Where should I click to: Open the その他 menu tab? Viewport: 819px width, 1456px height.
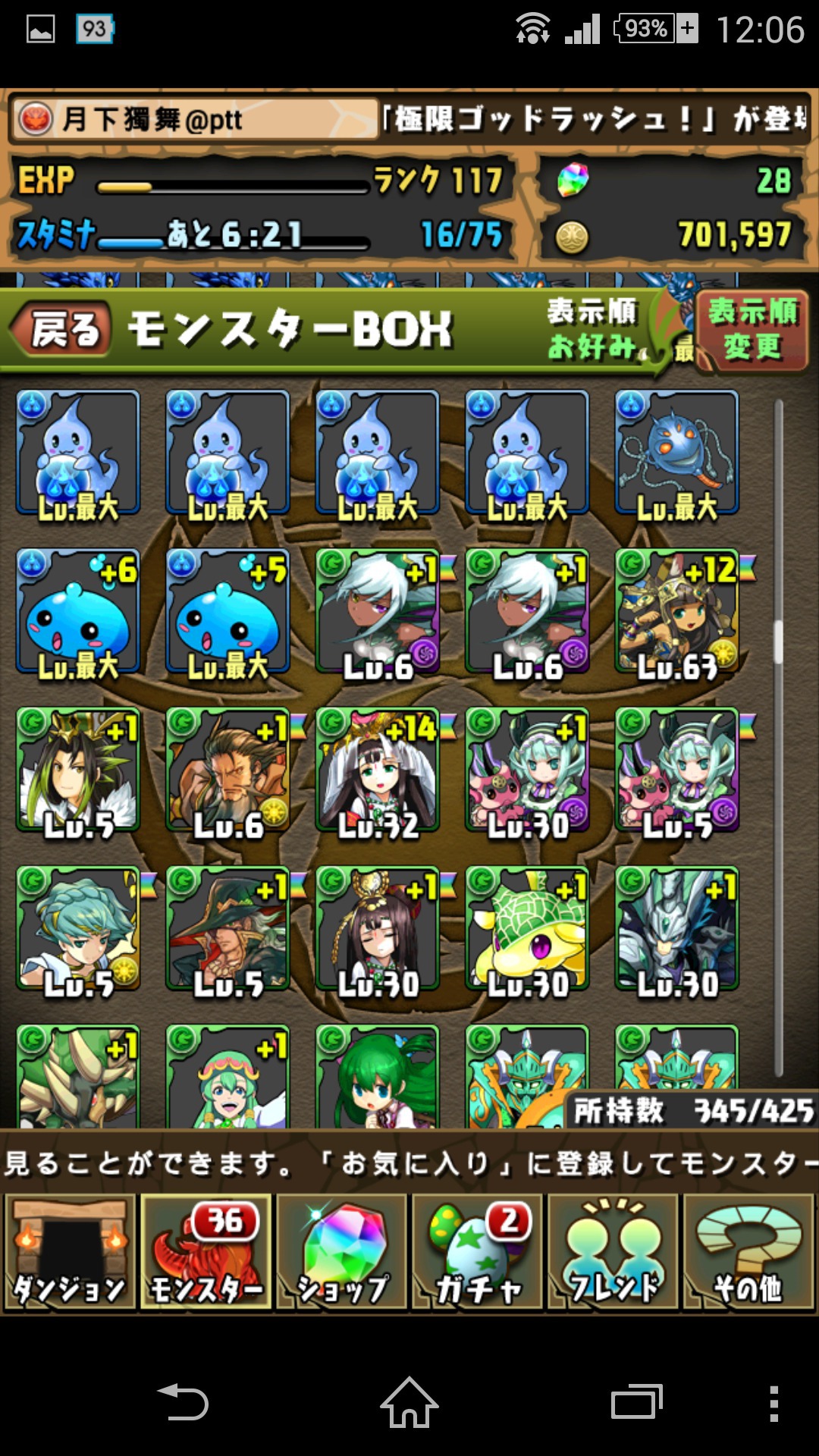748,1252
